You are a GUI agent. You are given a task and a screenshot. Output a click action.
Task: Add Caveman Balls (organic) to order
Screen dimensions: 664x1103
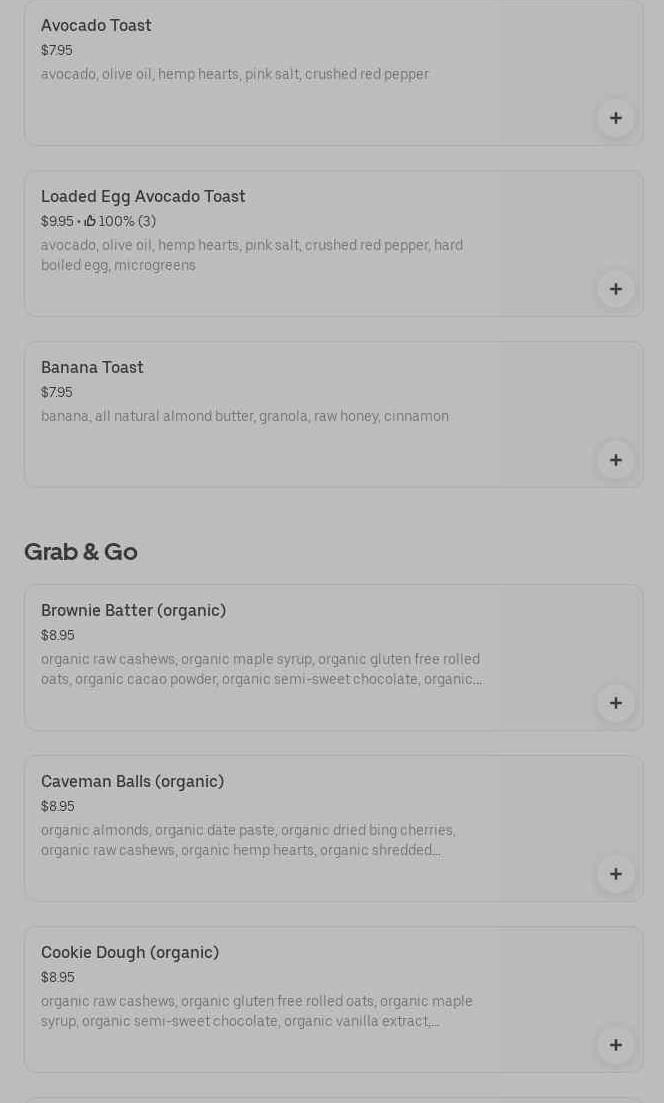(x=615, y=874)
